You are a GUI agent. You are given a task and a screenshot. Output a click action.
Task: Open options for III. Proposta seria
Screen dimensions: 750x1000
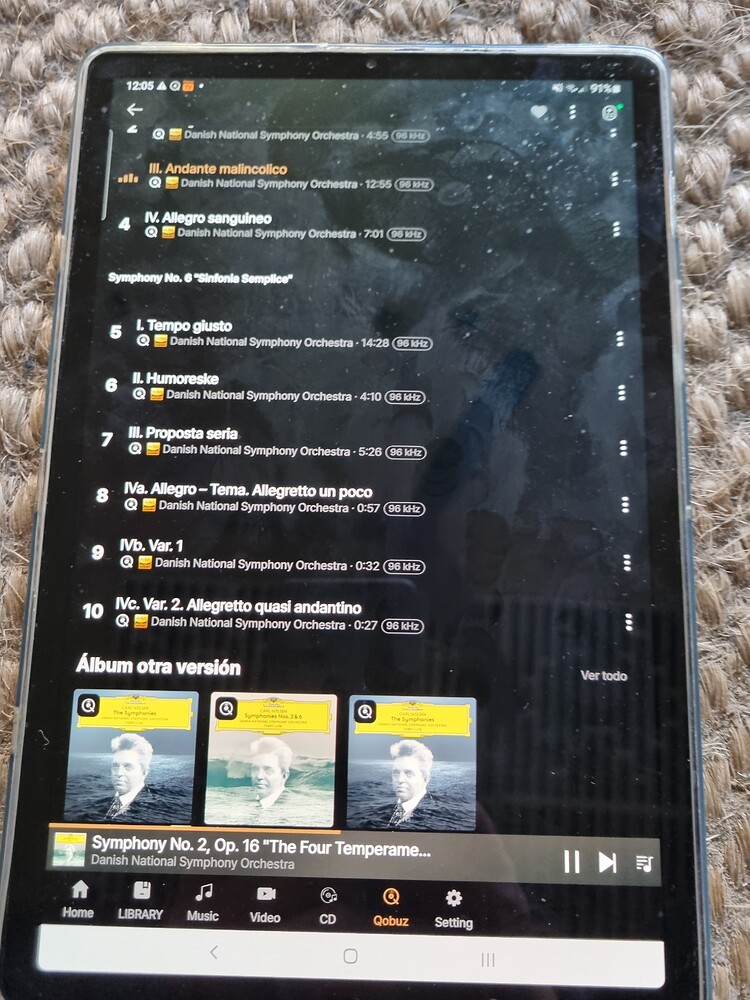623,448
